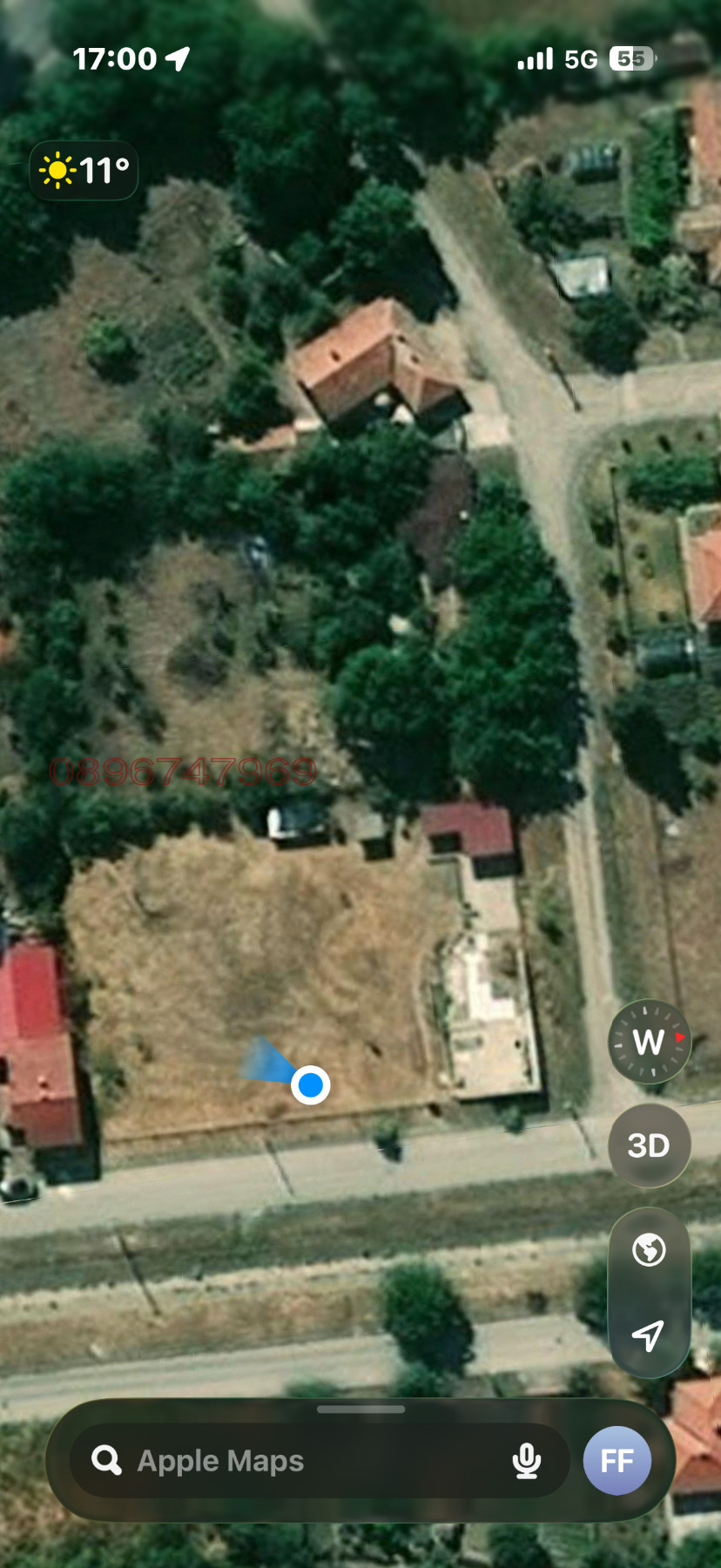Viewport: 721px width, 1568px height.
Task: Select the blue current-location dot
Action: pyautogui.click(x=311, y=1085)
